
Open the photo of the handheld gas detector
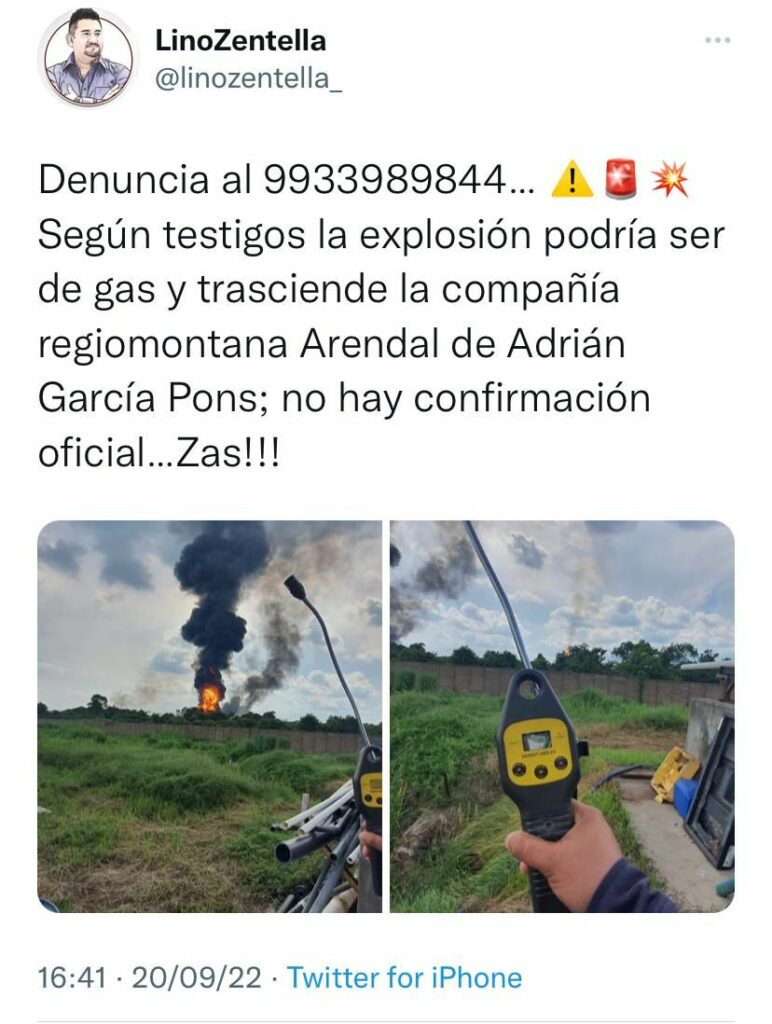click(562, 716)
